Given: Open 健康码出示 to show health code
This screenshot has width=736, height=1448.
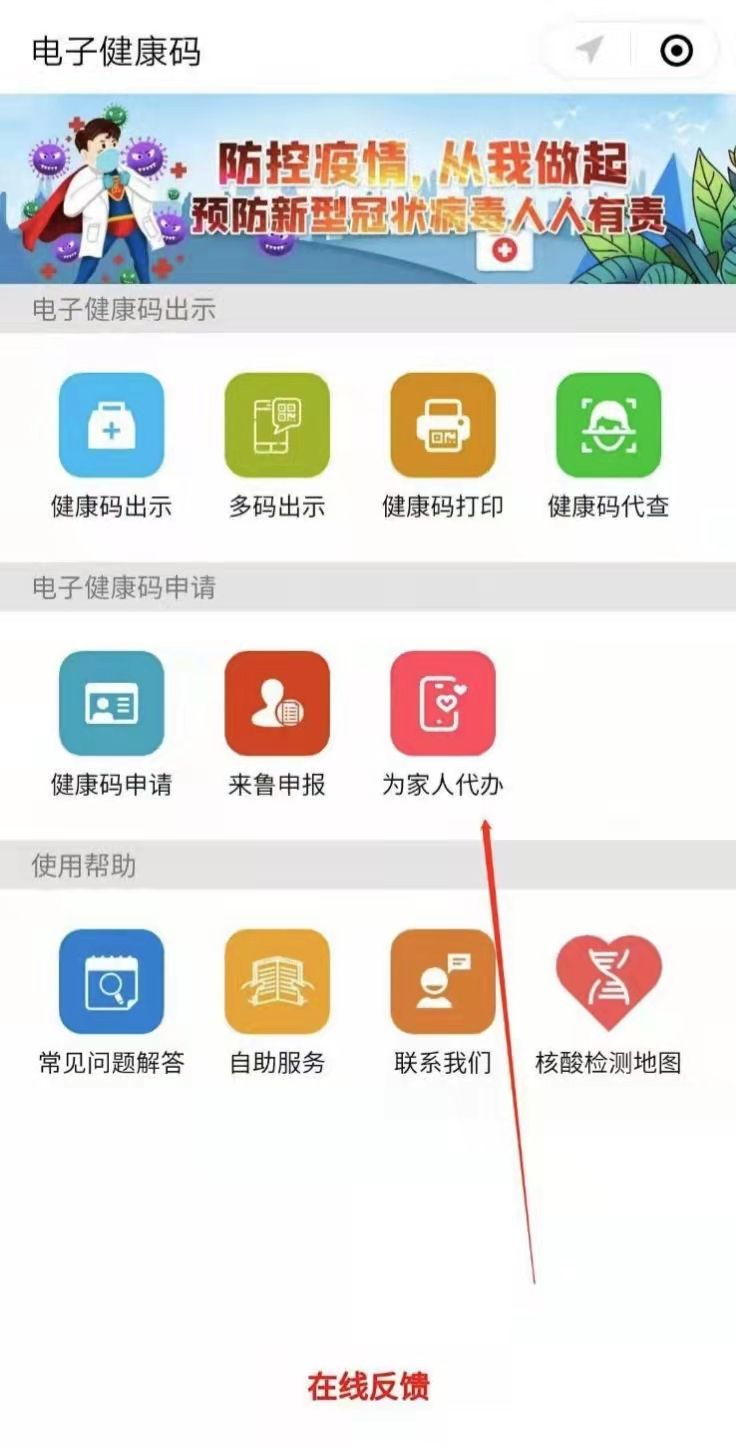Looking at the screenshot, I should click(111, 426).
